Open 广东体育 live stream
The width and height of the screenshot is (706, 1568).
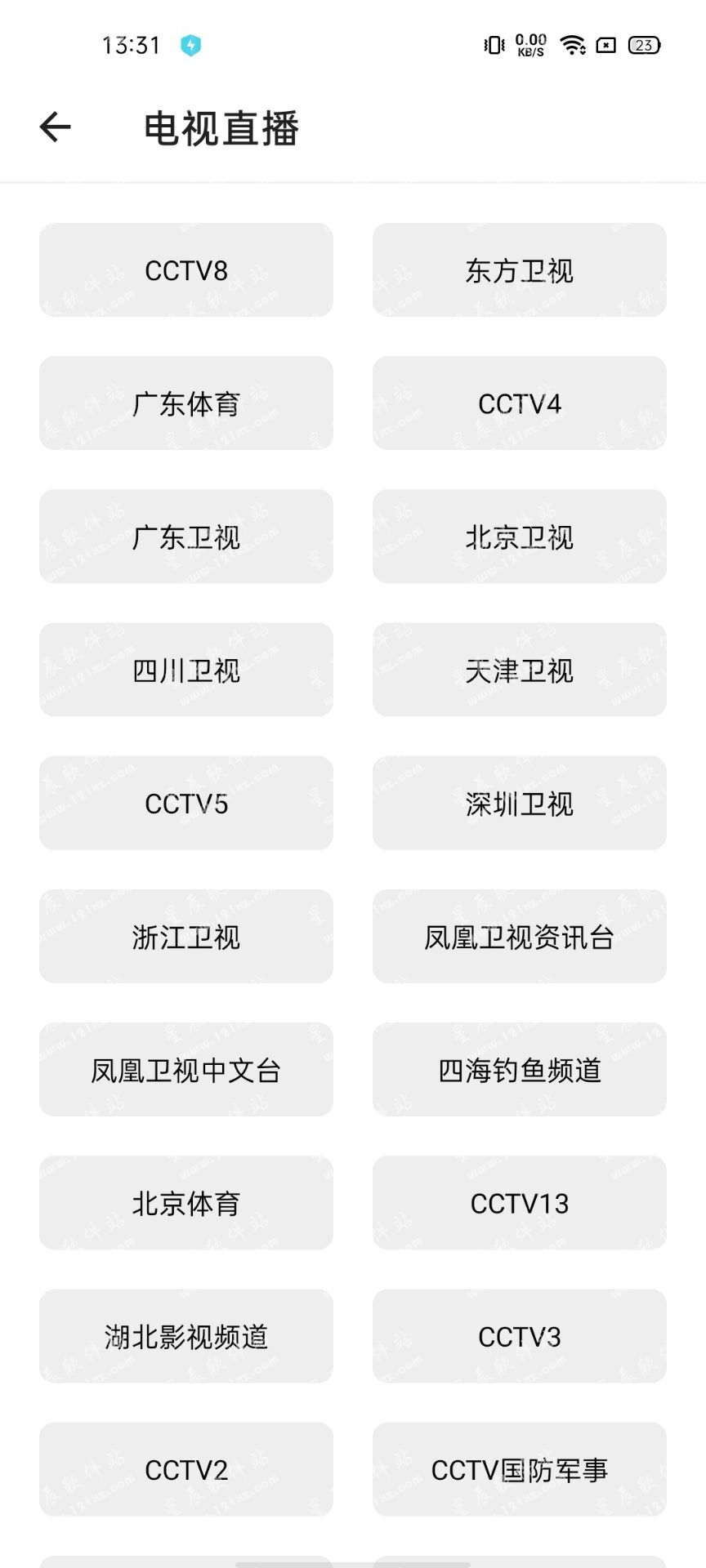click(186, 403)
